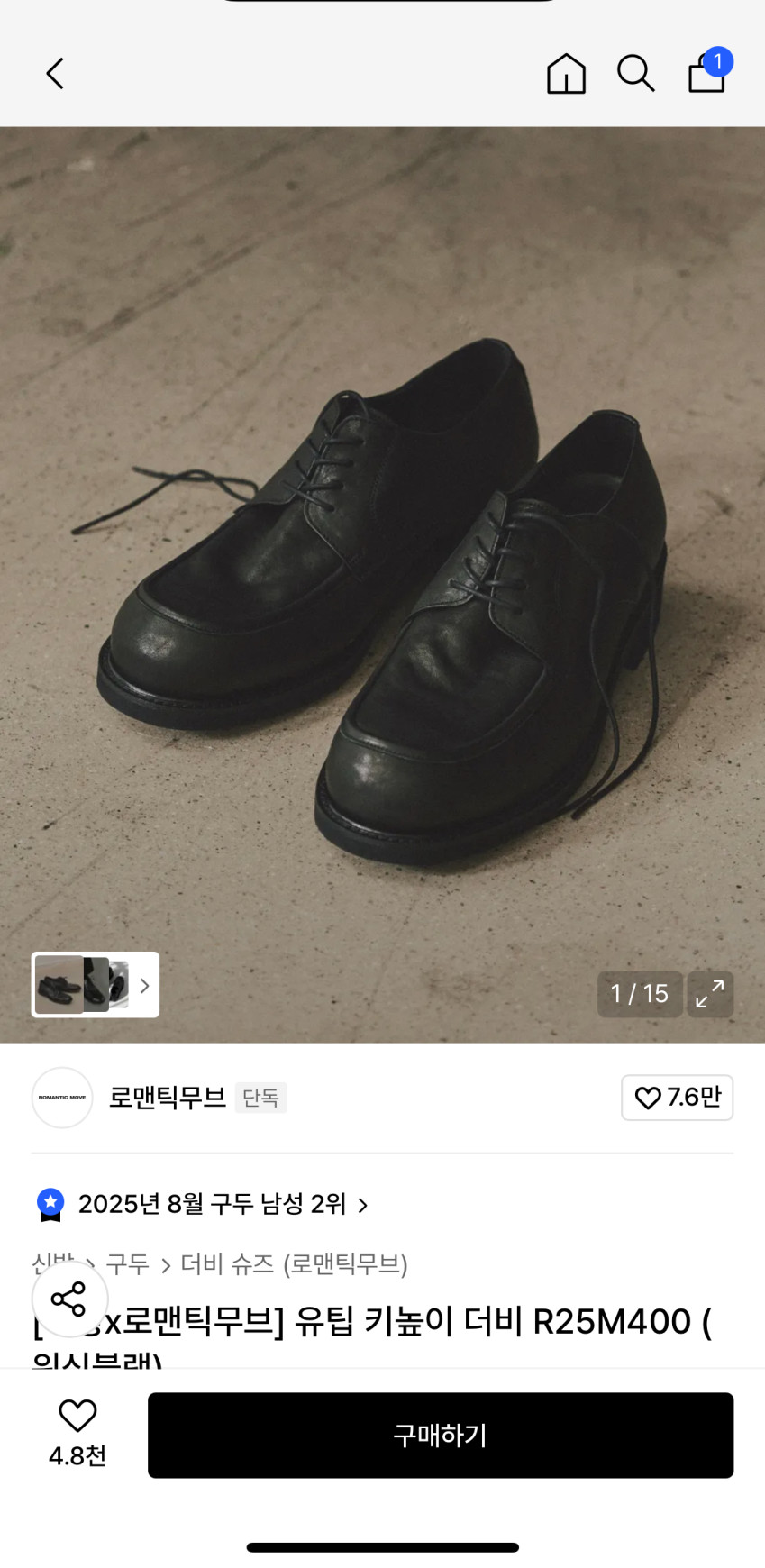Open the shopping bag with 1 item
This screenshot has width=765, height=1568.
pos(707,72)
